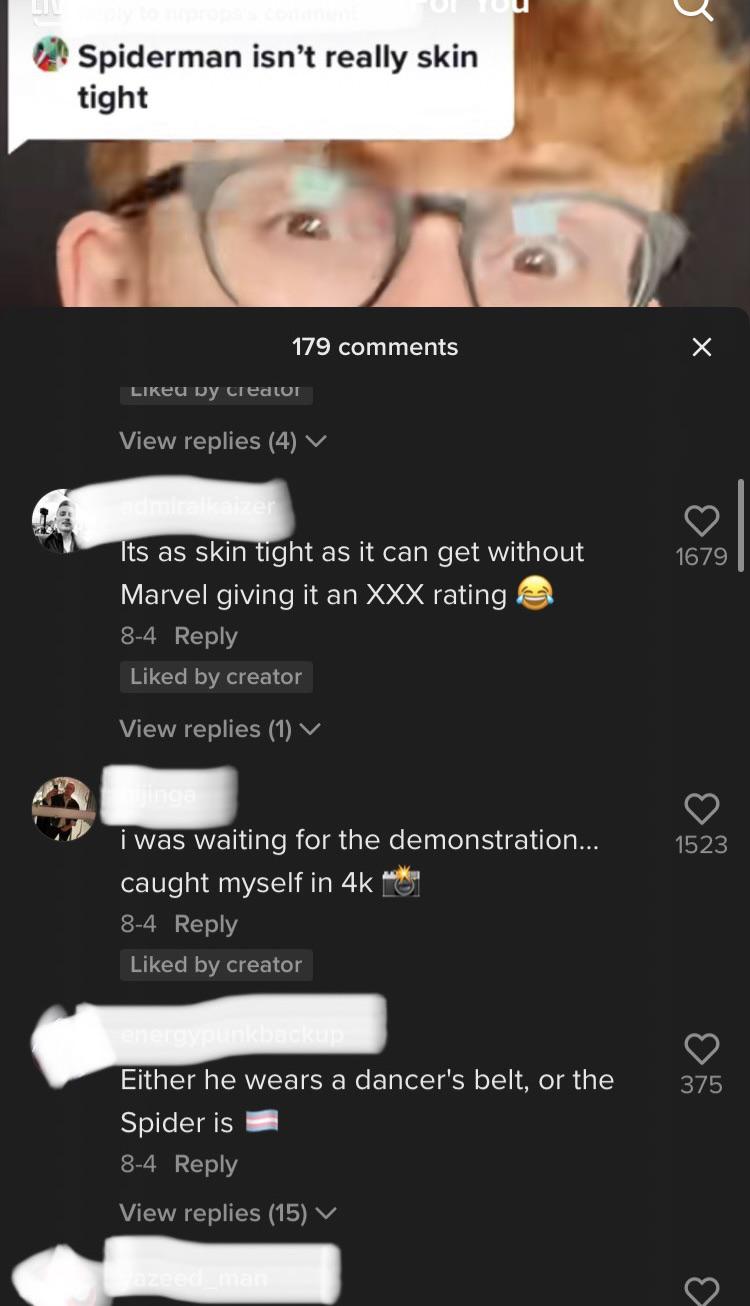
Task: Reply to the caught in 4k comment
Action: tap(205, 924)
